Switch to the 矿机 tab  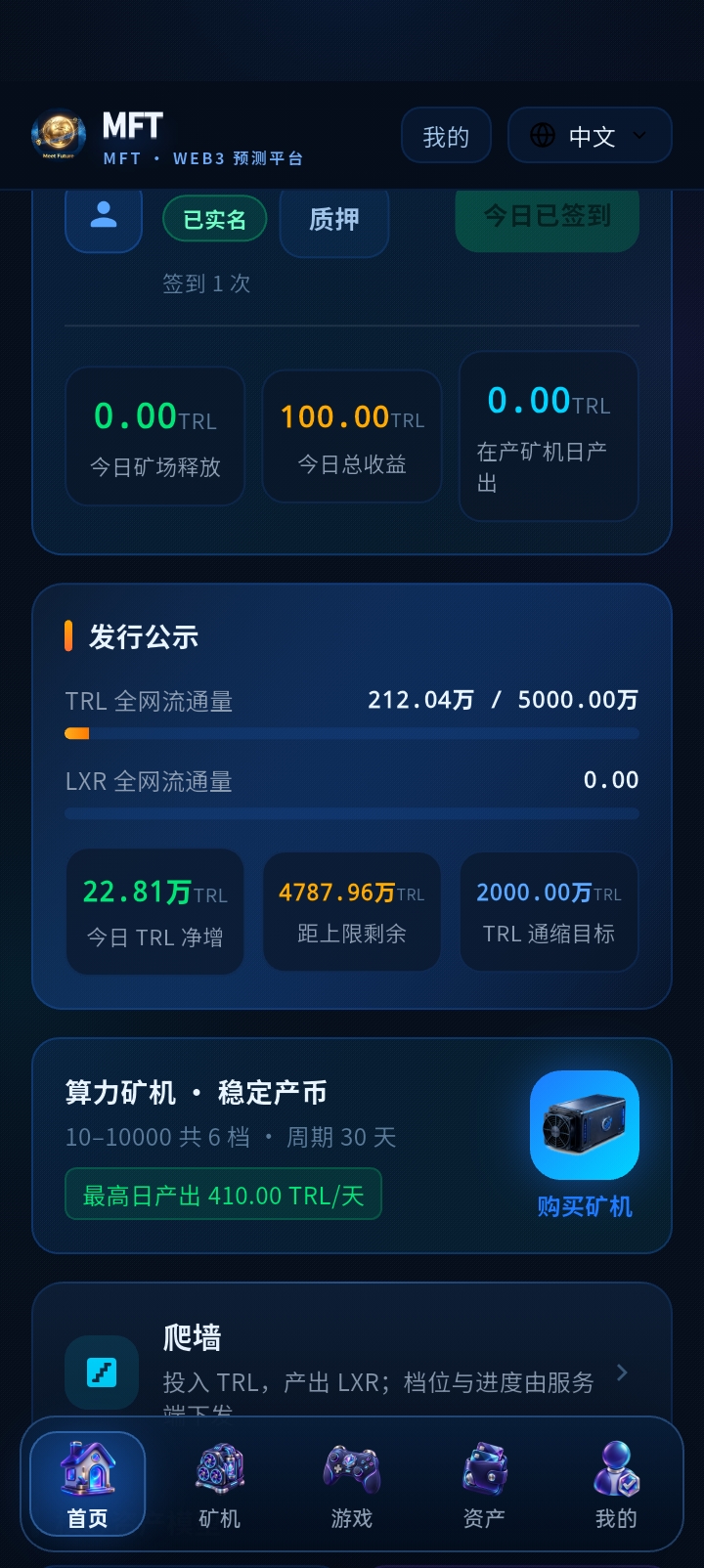click(219, 1484)
